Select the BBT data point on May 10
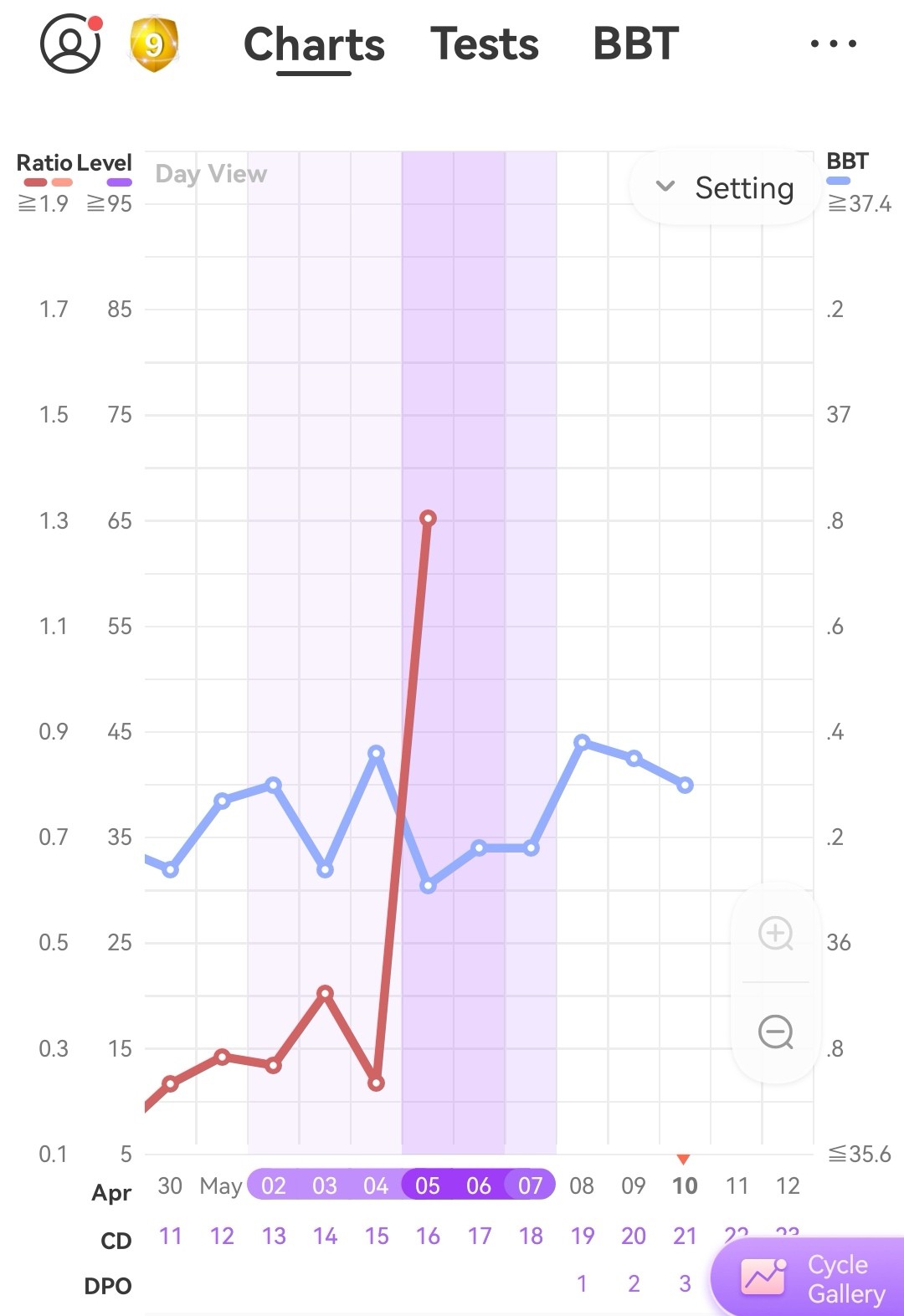Screen dimensions: 904x1316 pyautogui.click(x=685, y=785)
